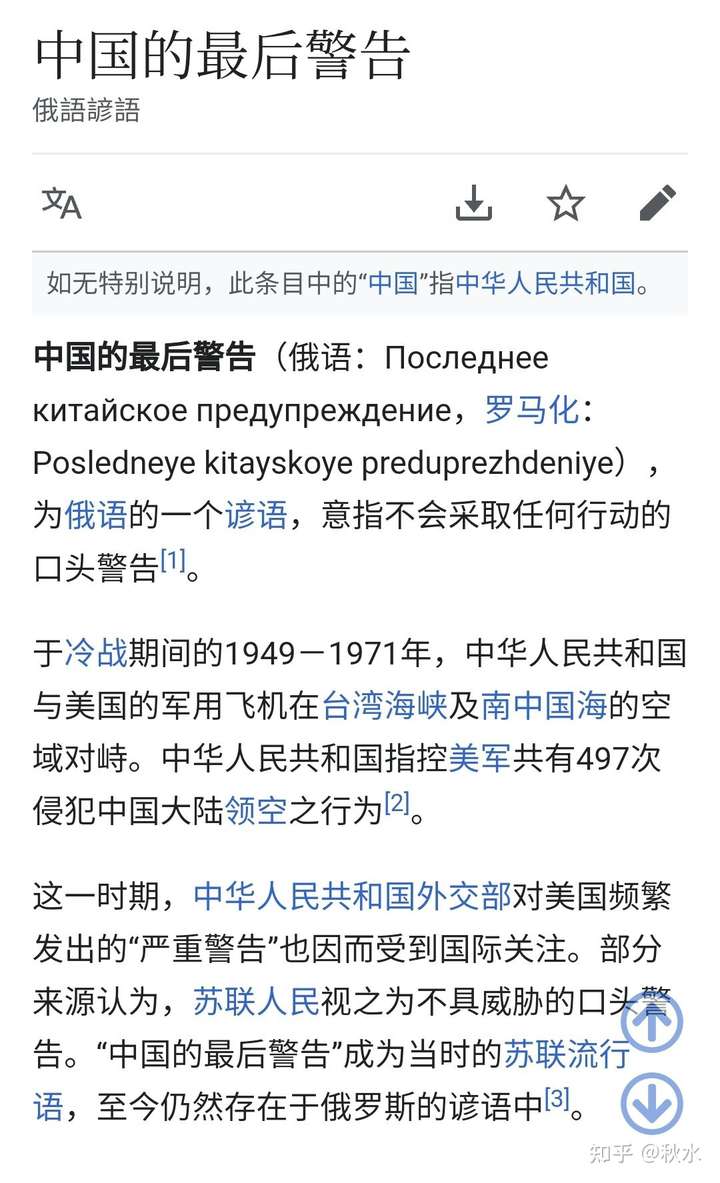This screenshot has height=1183, width=720.
Task: Follow the 俄语 link
Action: [96, 516]
